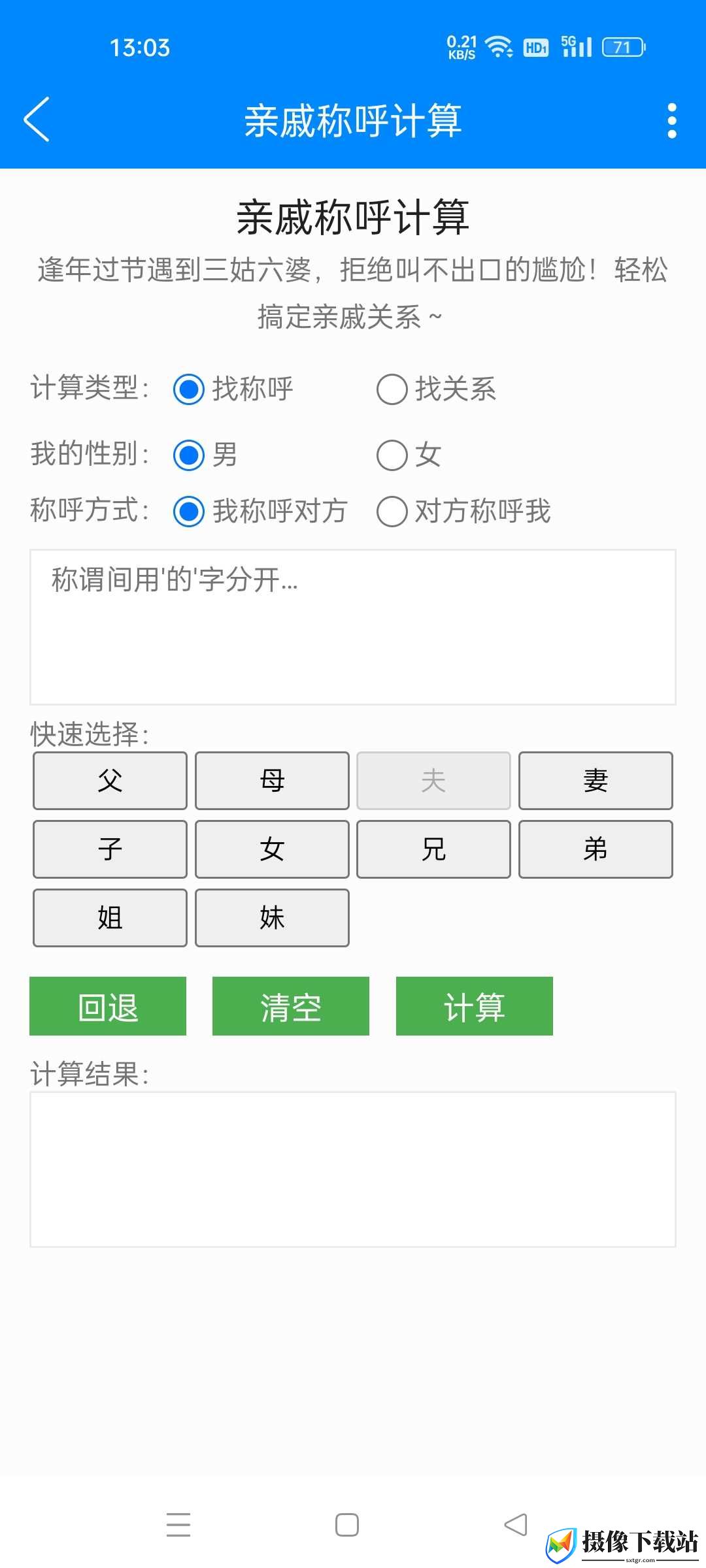Image resolution: width=706 pixels, height=1568 pixels.
Task: Add 弟 from quick select
Action: (596, 849)
